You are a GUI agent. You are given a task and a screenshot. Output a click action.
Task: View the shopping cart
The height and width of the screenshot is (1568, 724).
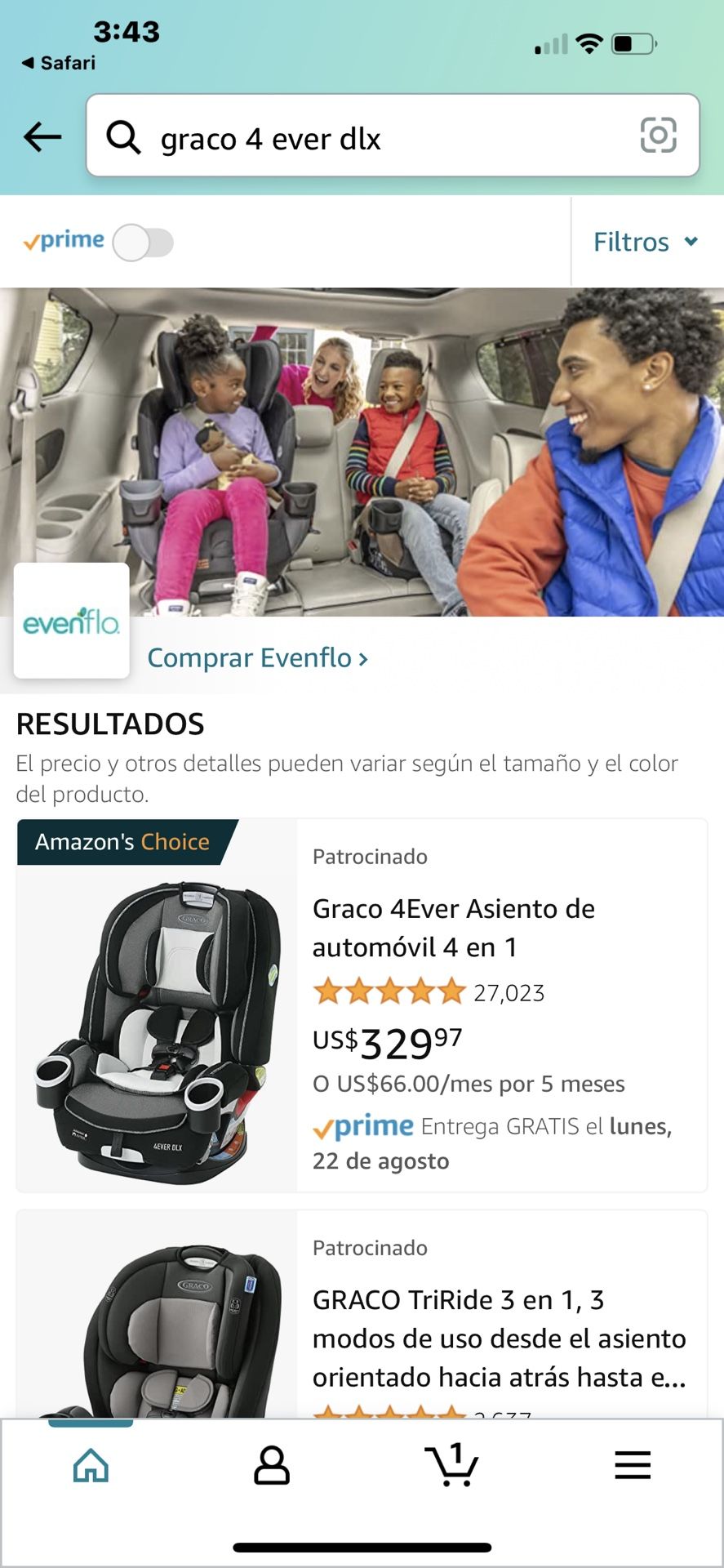[451, 1465]
